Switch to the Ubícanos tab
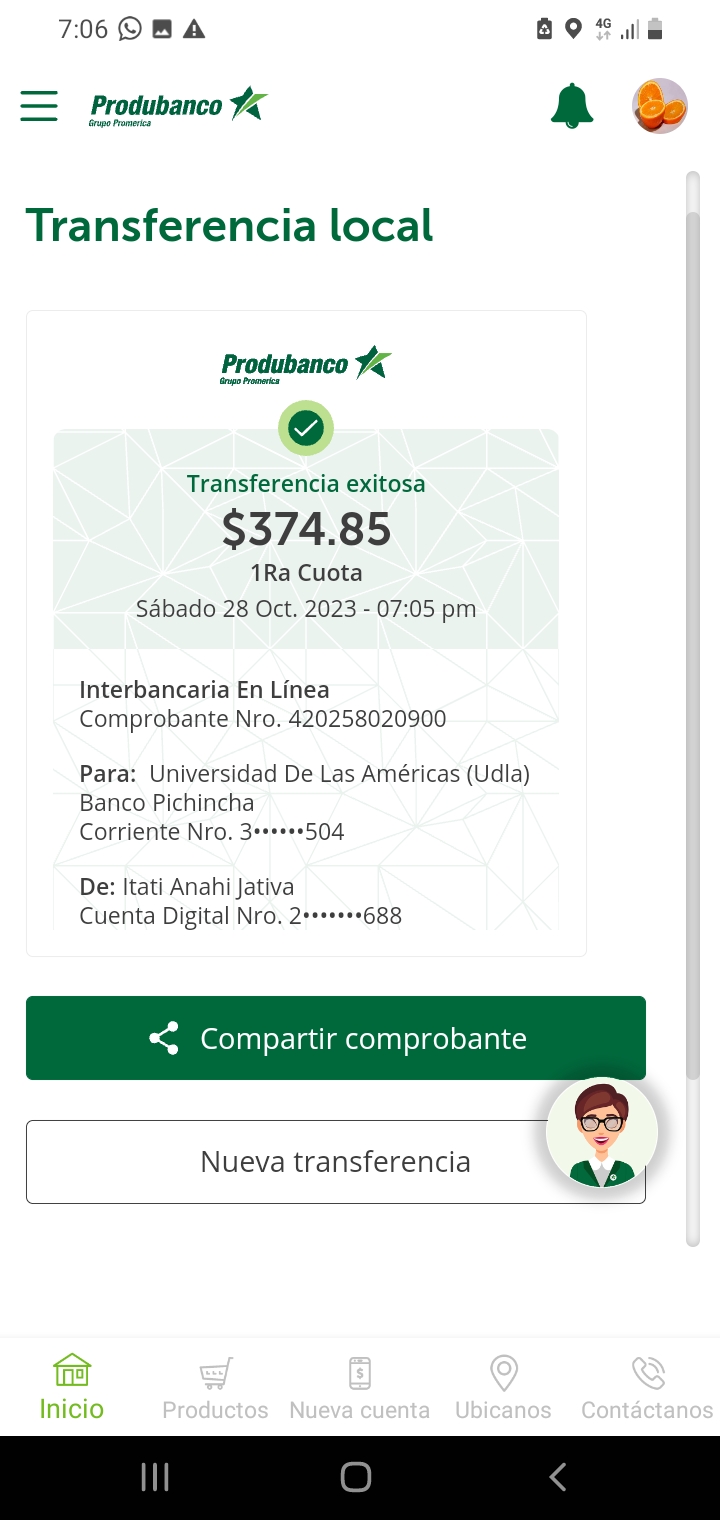 503,1388
